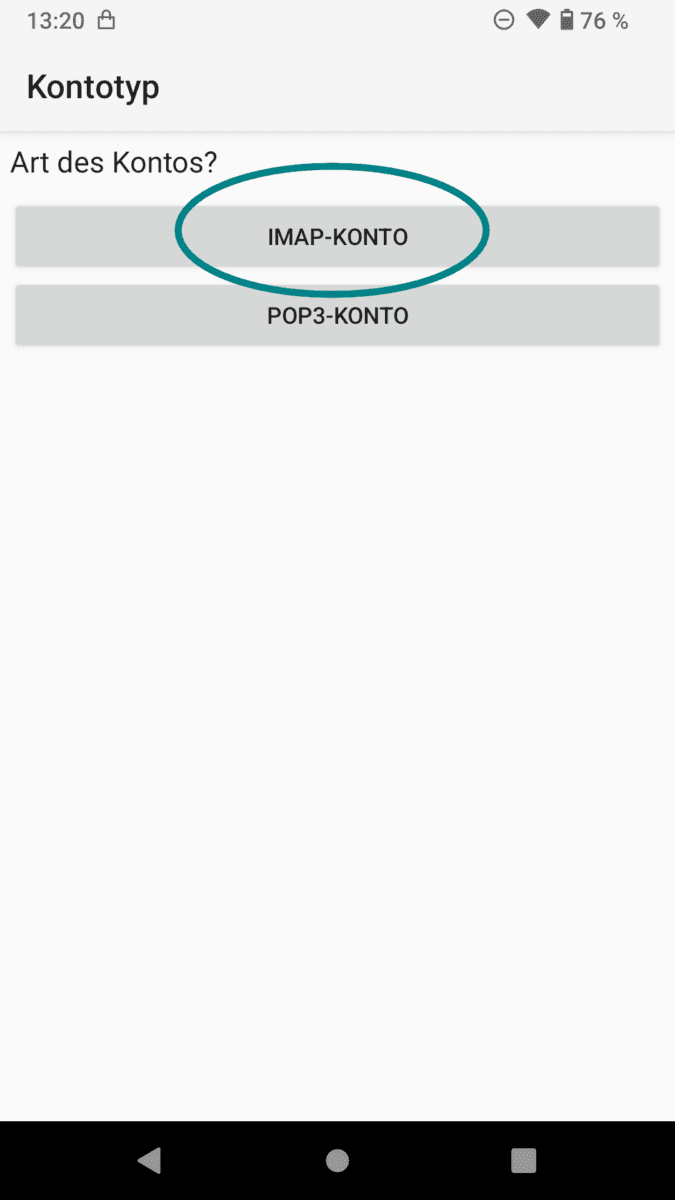Choose the POP3-KONTO button
The width and height of the screenshot is (675, 1200).
(337, 316)
